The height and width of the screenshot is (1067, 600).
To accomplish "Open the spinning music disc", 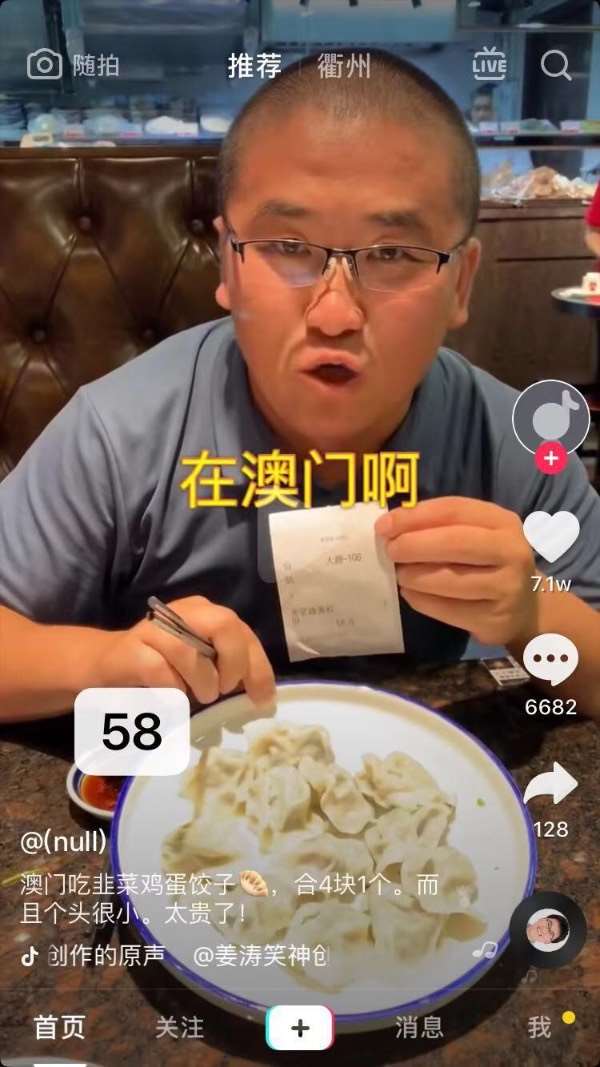I will pos(547,930).
